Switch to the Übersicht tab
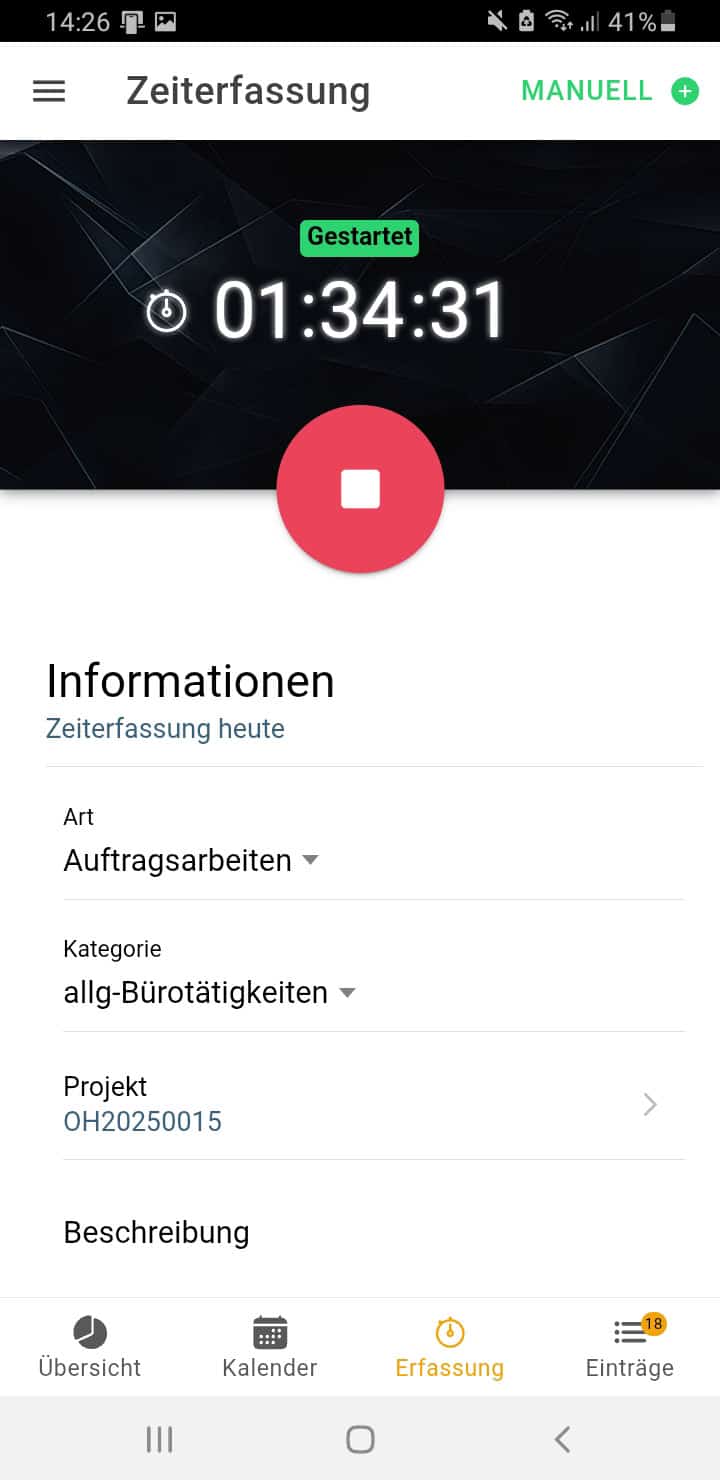Viewport: 720px width, 1480px height. [90, 1347]
